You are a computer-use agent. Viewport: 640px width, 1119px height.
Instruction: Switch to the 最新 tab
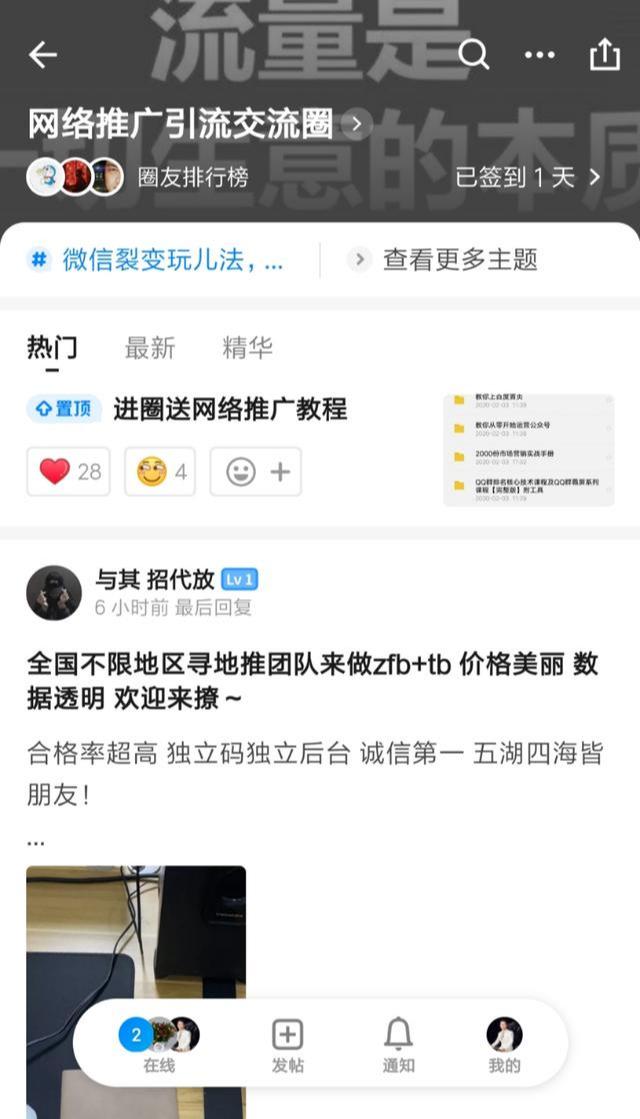point(150,348)
